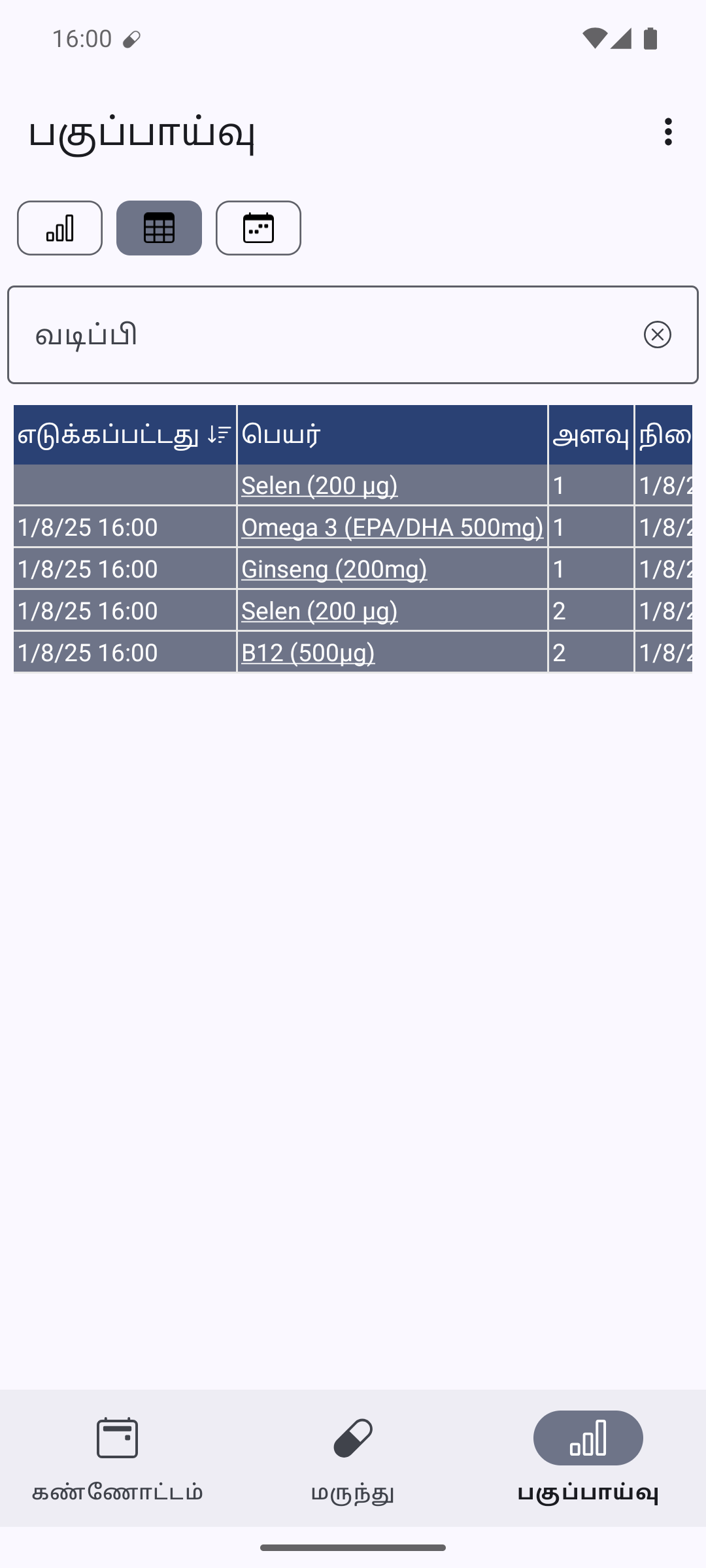Screen dimensions: 706x1568
Task: Open the Ginseng (200mg) link
Action: 334,569
